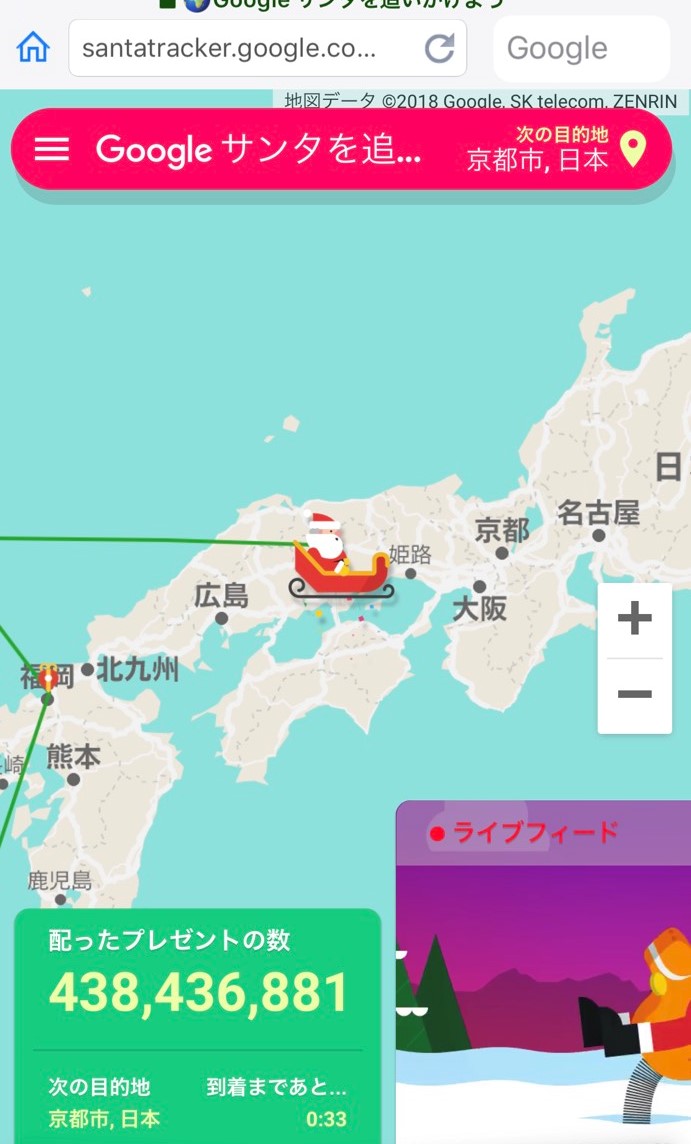Zoom in on the map
The height and width of the screenshot is (1144, 691).
coord(634,620)
